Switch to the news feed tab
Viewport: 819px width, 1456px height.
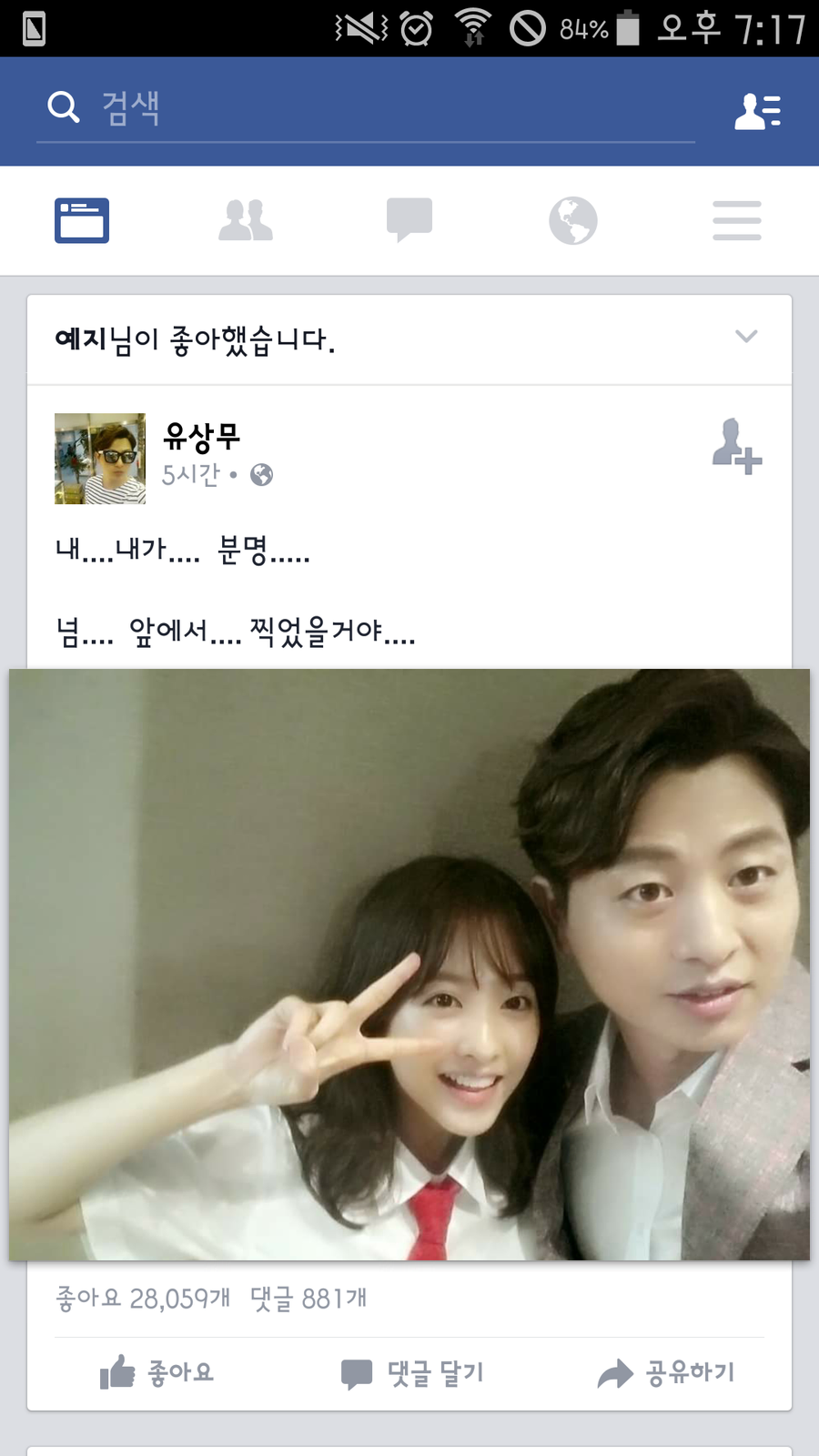(82, 220)
